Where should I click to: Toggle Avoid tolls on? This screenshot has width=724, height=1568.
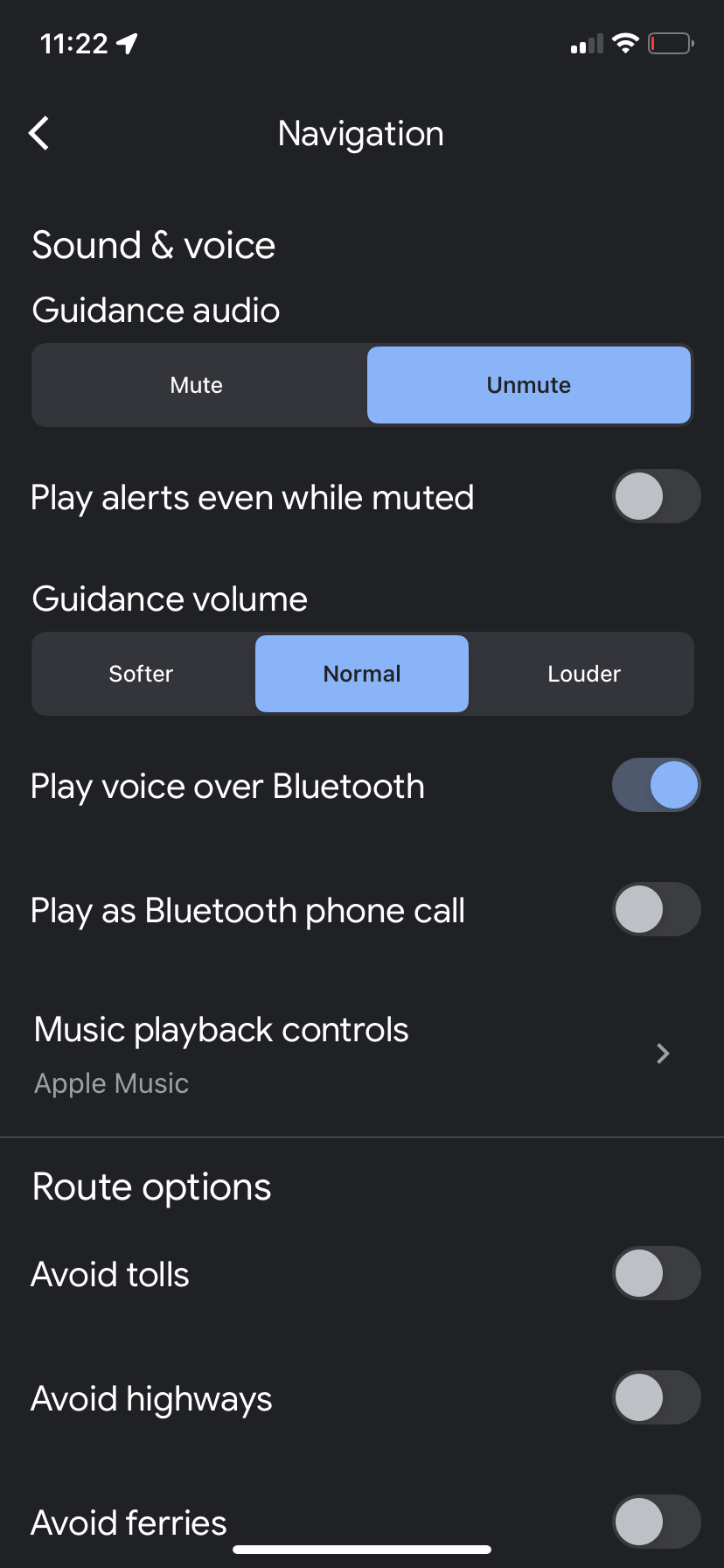pos(656,1273)
